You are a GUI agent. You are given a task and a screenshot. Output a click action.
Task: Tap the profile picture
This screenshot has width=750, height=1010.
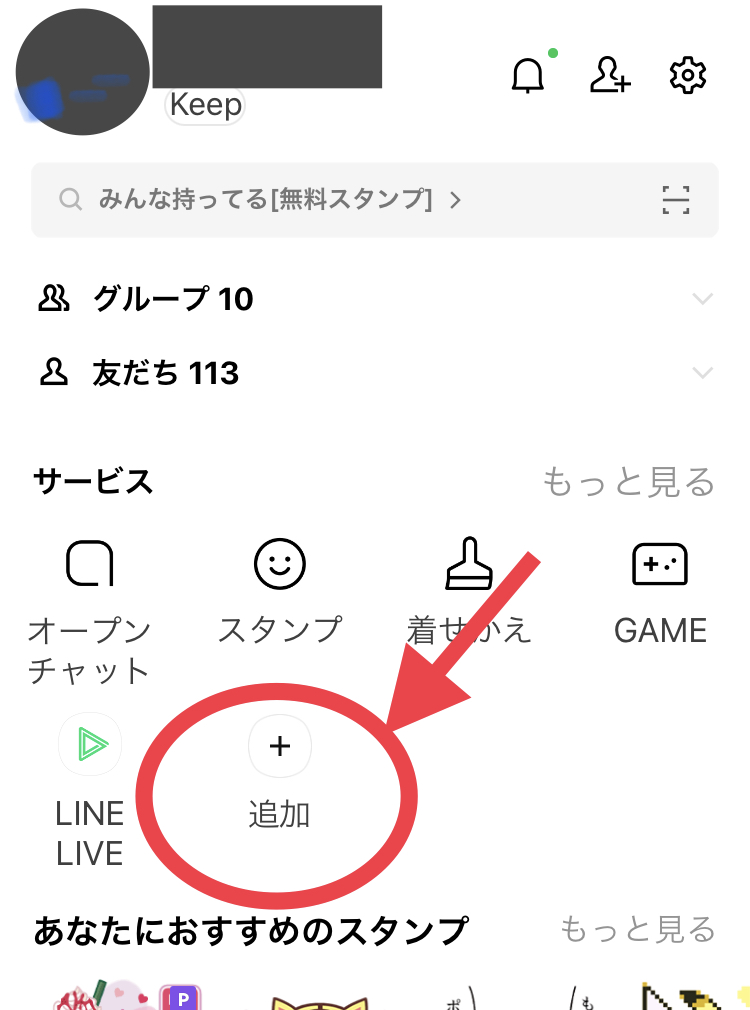[x=82, y=70]
